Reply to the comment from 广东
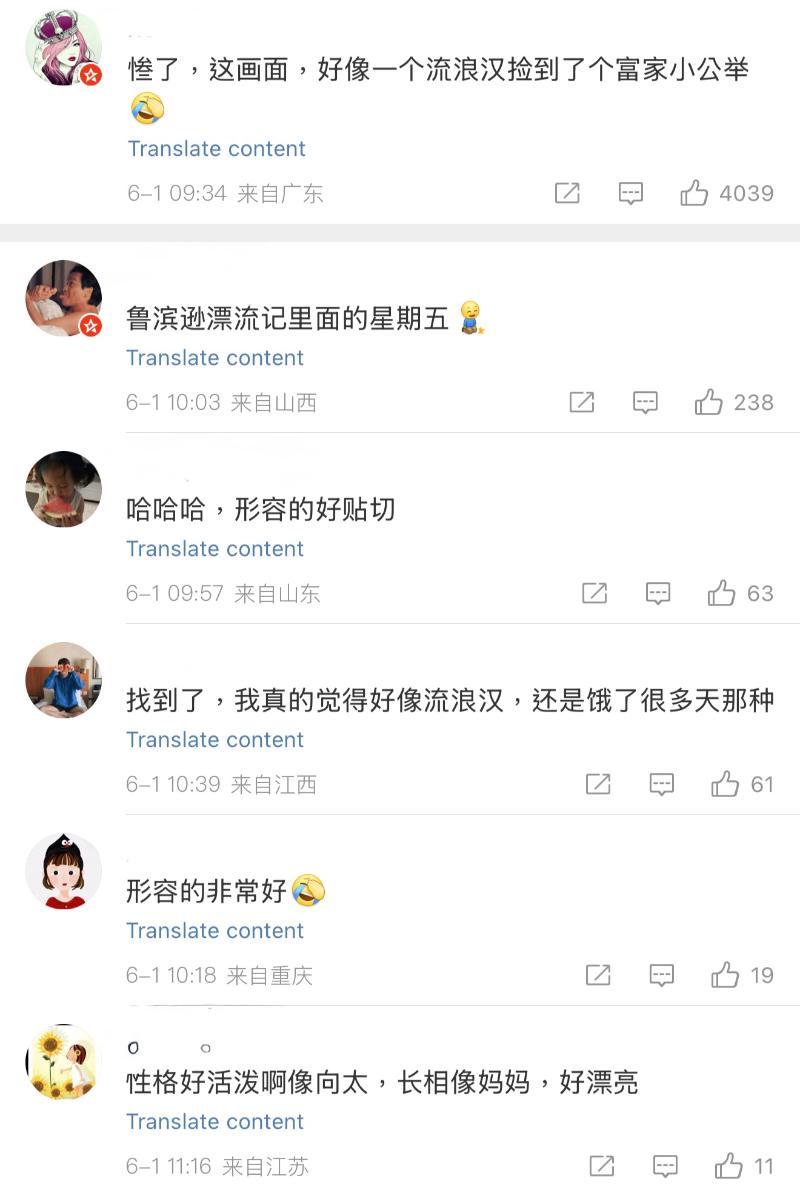This screenshot has width=800, height=1193. pyautogui.click(x=630, y=194)
